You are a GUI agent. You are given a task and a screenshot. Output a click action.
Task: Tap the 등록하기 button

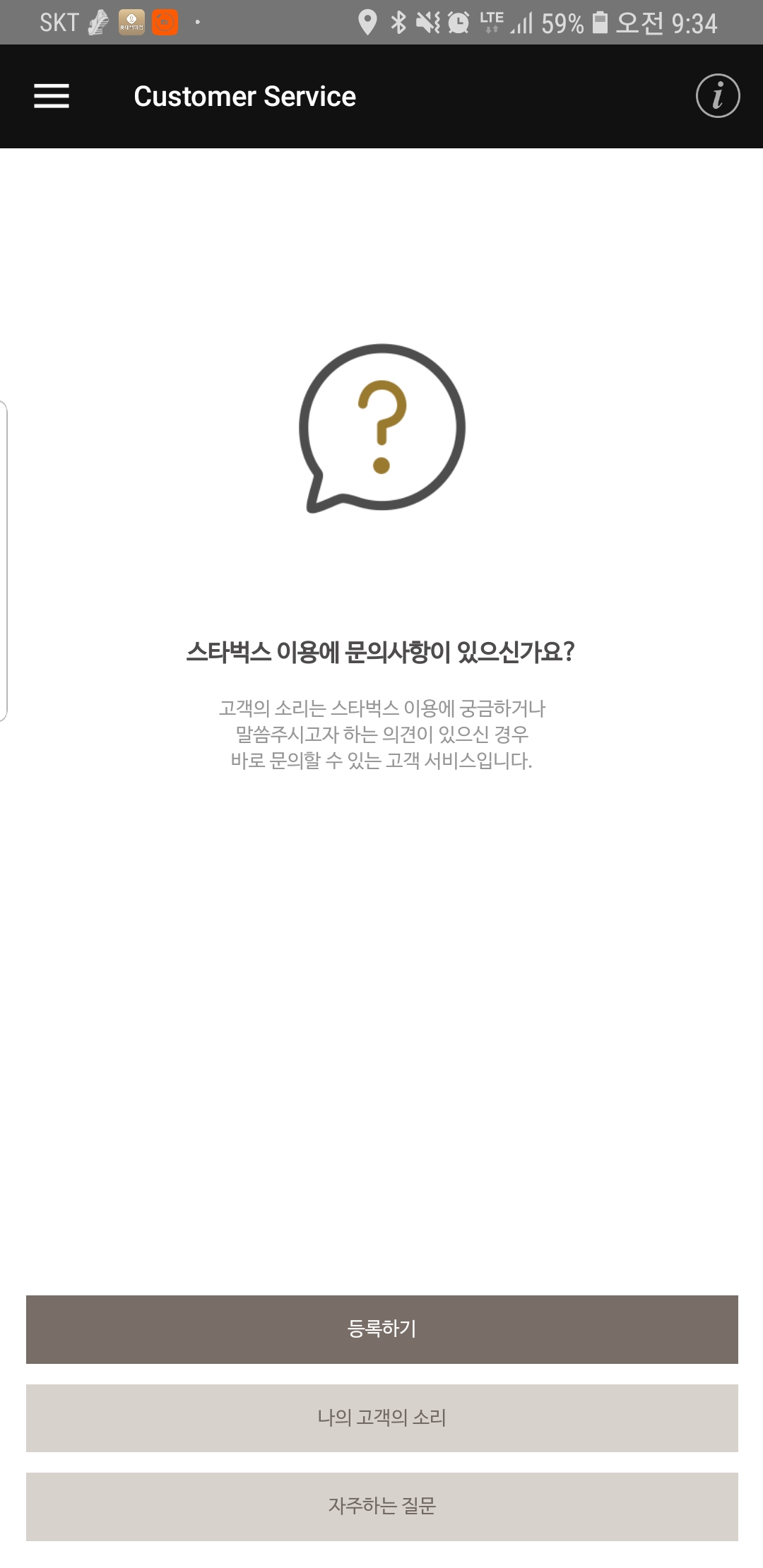[381, 1329]
